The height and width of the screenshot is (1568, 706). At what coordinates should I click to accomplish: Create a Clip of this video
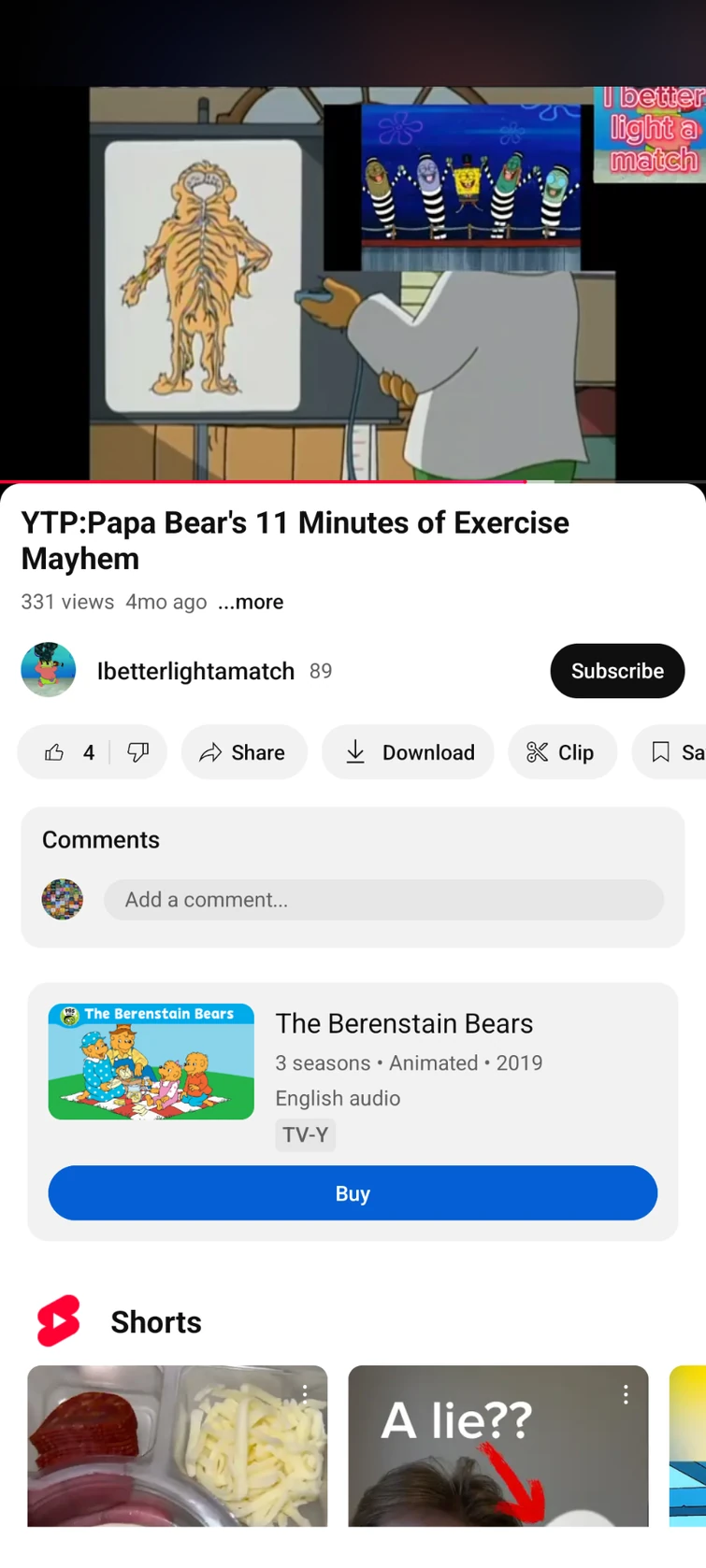[x=562, y=752]
